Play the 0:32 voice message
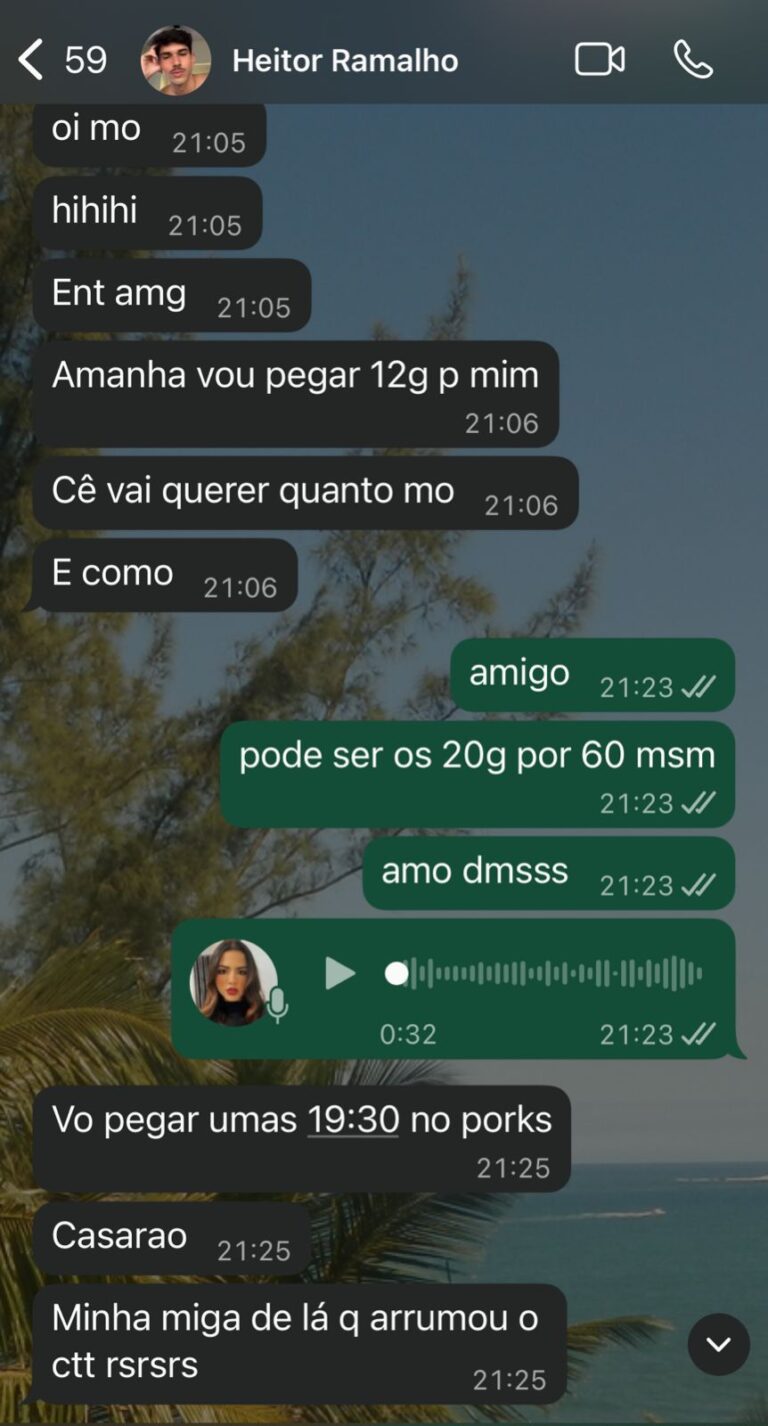 click(340, 973)
